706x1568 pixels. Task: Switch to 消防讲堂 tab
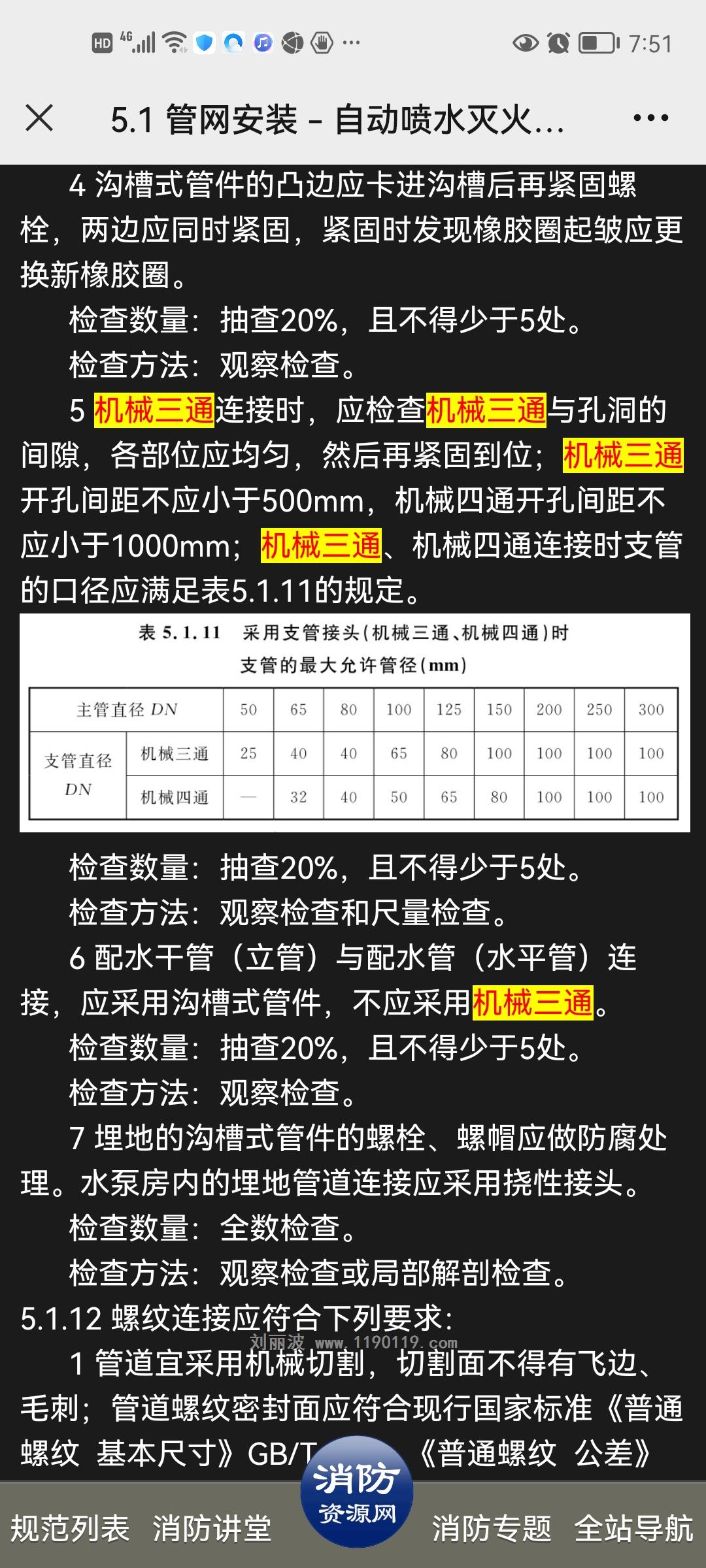click(x=211, y=1529)
